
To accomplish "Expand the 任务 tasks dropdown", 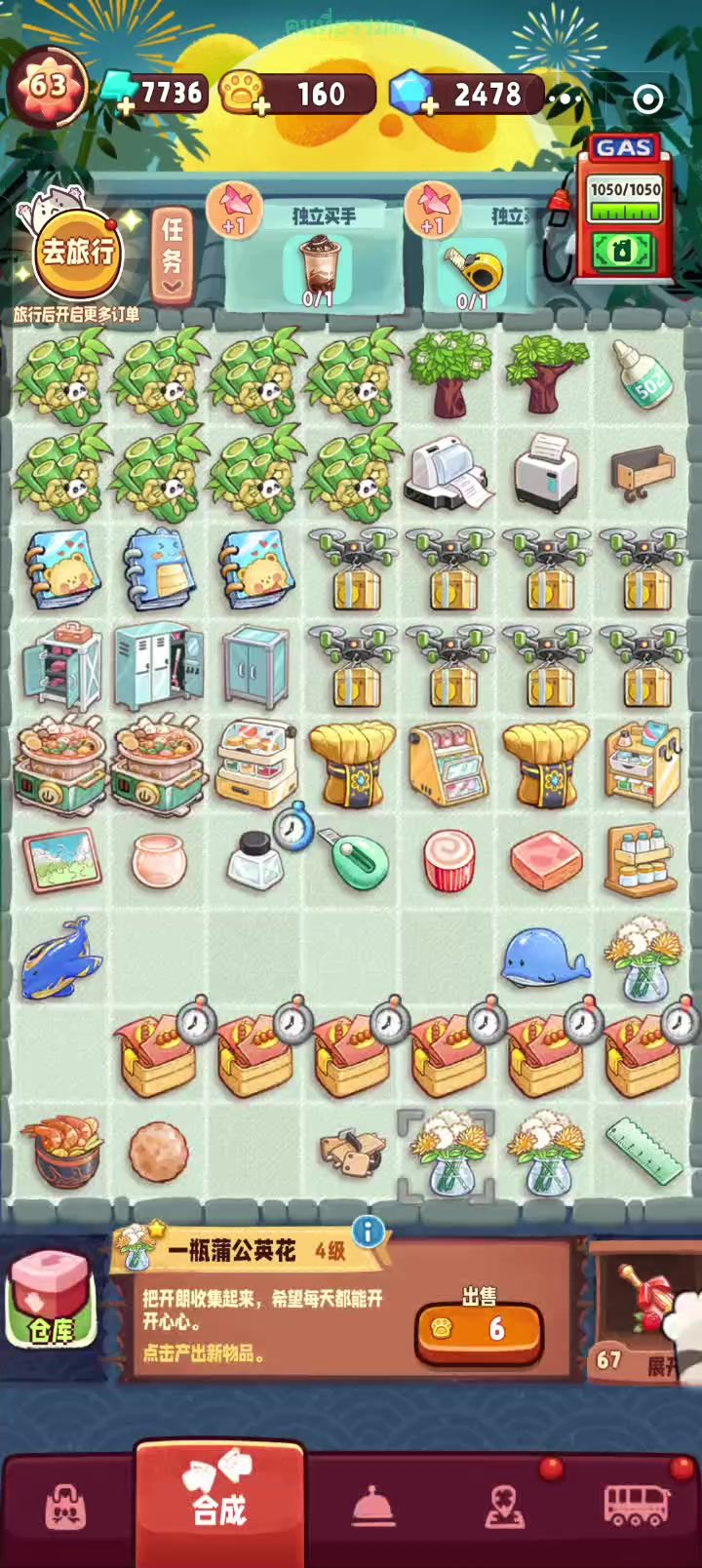I will click(173, 255).
